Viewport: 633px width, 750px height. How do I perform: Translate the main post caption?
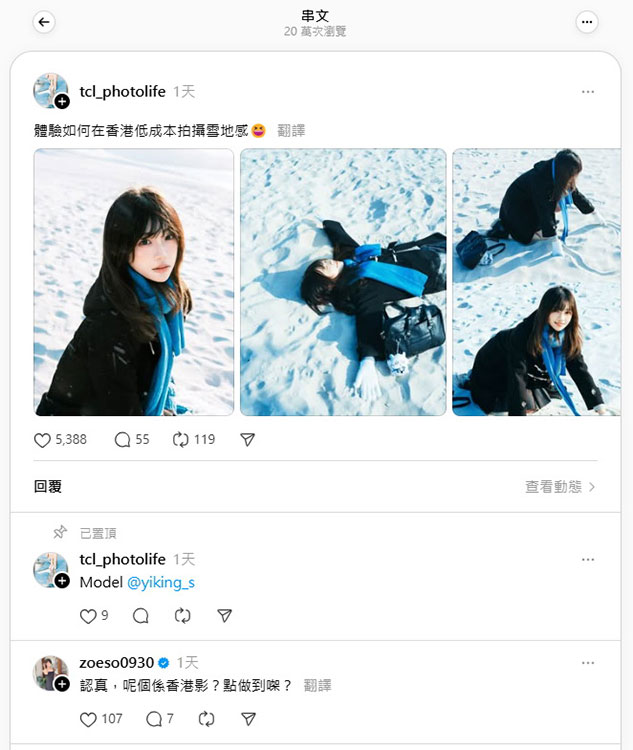291,130
